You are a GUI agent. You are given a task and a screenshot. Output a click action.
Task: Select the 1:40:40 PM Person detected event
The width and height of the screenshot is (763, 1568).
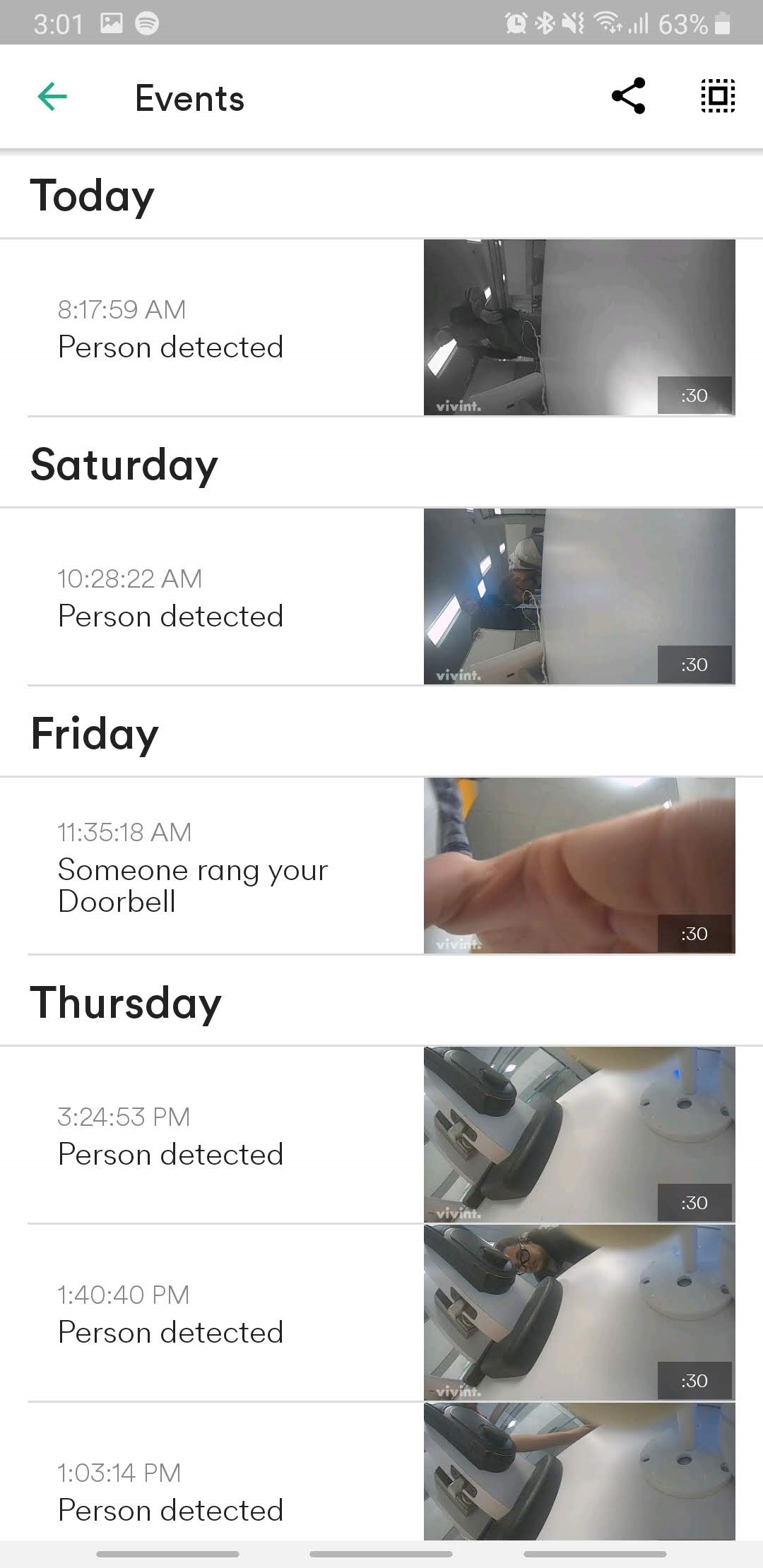pos(579,1312)
